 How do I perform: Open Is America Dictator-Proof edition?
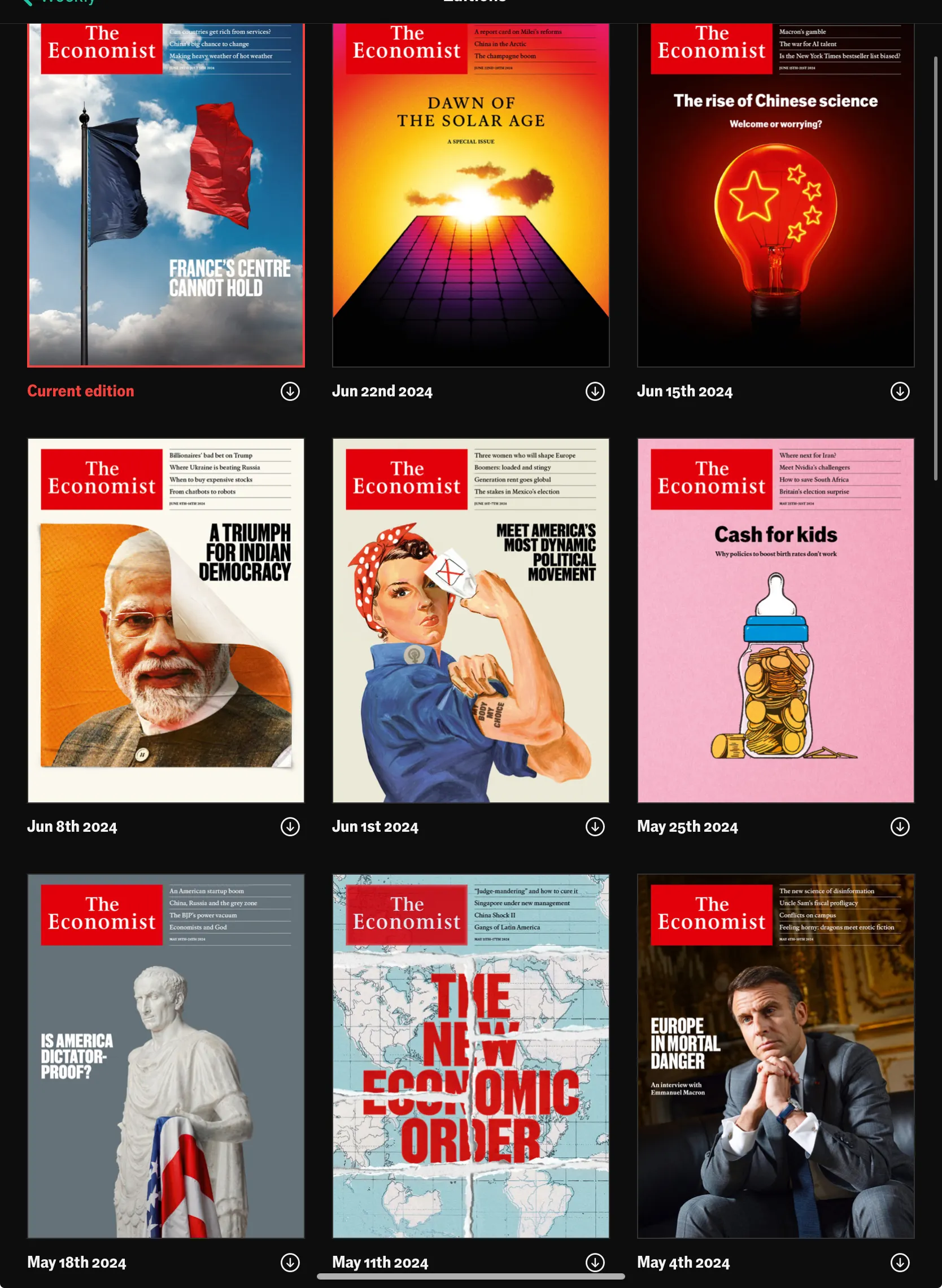(x=165, y=1056)
